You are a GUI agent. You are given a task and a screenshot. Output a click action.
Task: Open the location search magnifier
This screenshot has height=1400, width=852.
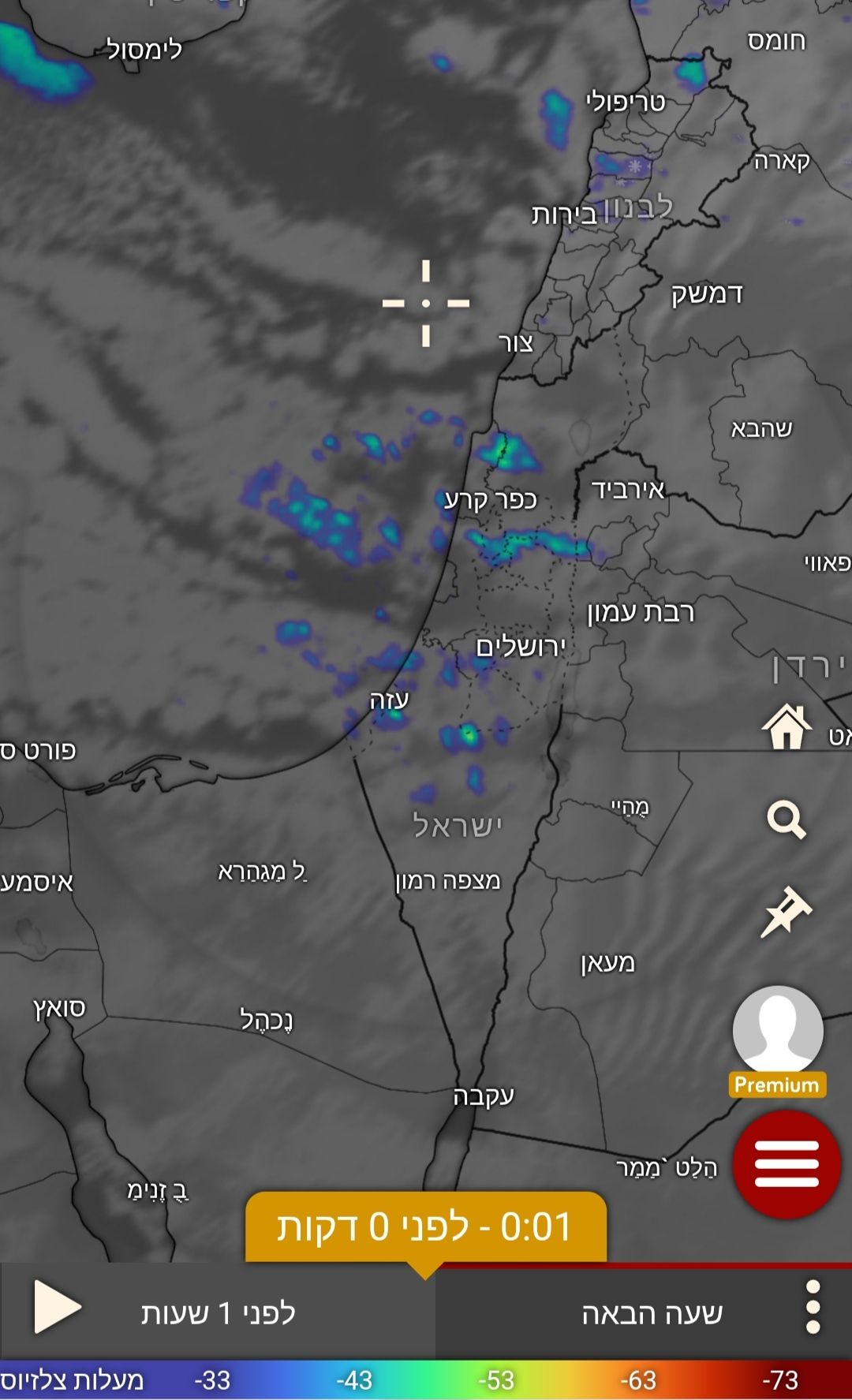(x=787, y=820)
